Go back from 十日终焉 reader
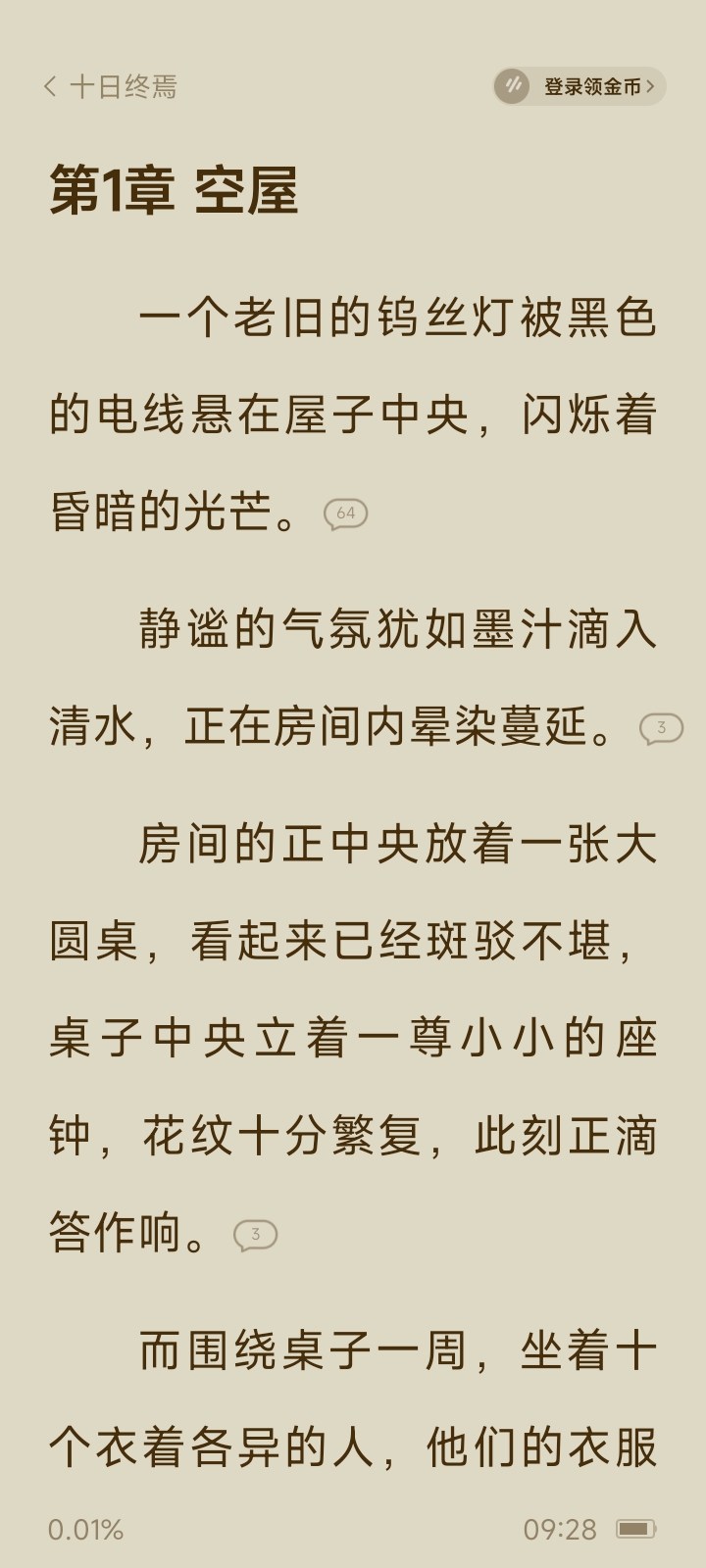The height and width of the screenshot is (1568, 706). (51, 87)
